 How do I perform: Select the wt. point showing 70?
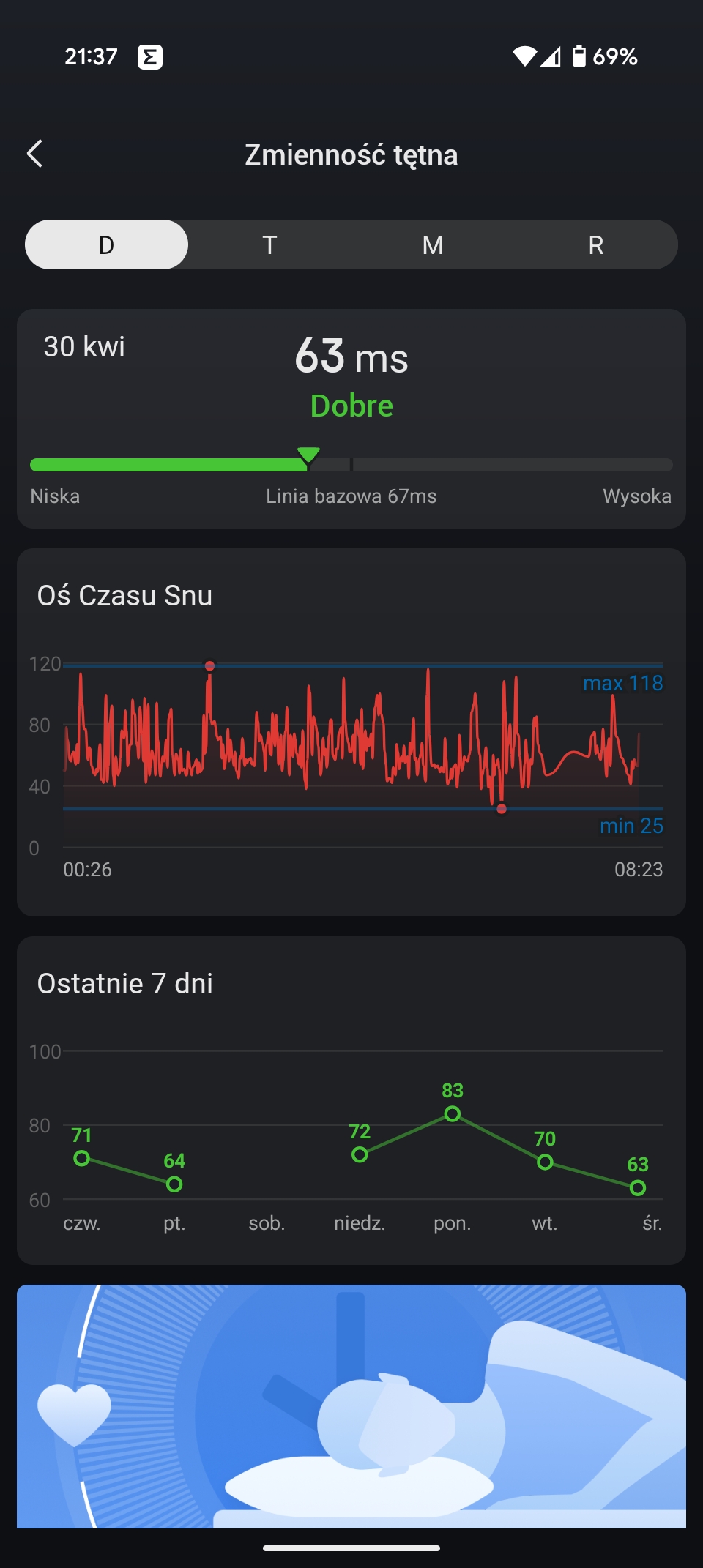coord(545,1162)
